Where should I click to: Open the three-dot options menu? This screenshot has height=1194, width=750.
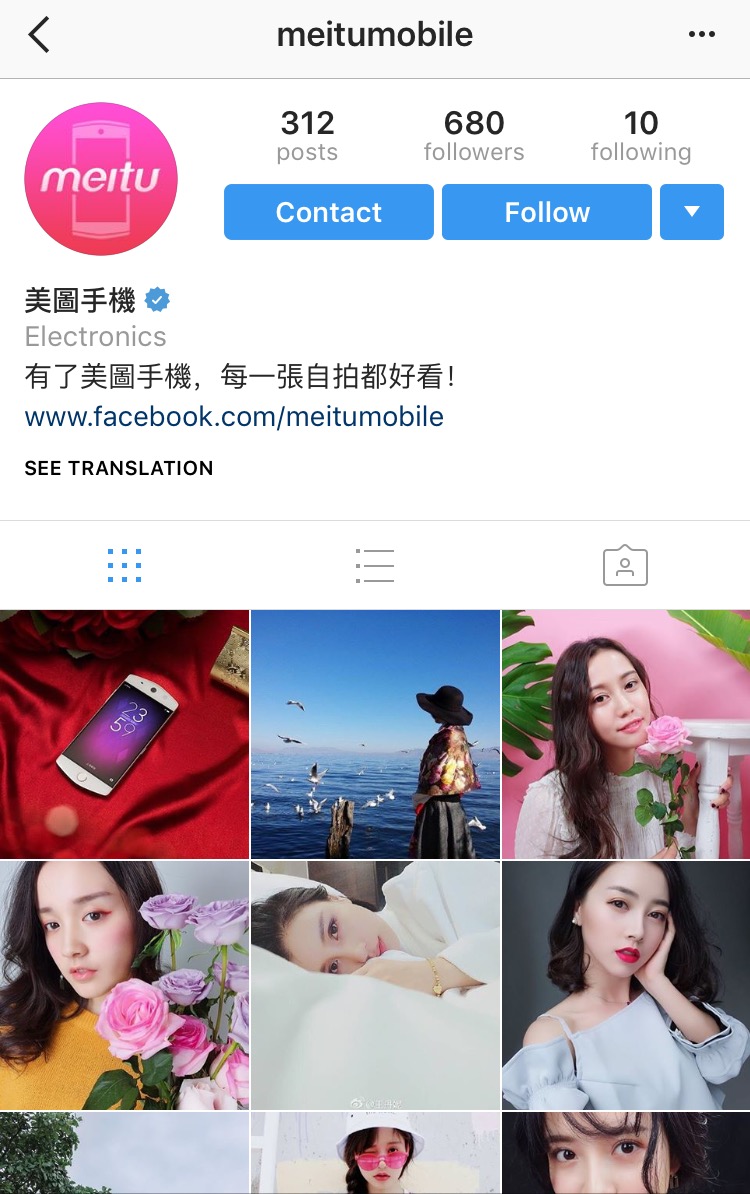(702, 35)
